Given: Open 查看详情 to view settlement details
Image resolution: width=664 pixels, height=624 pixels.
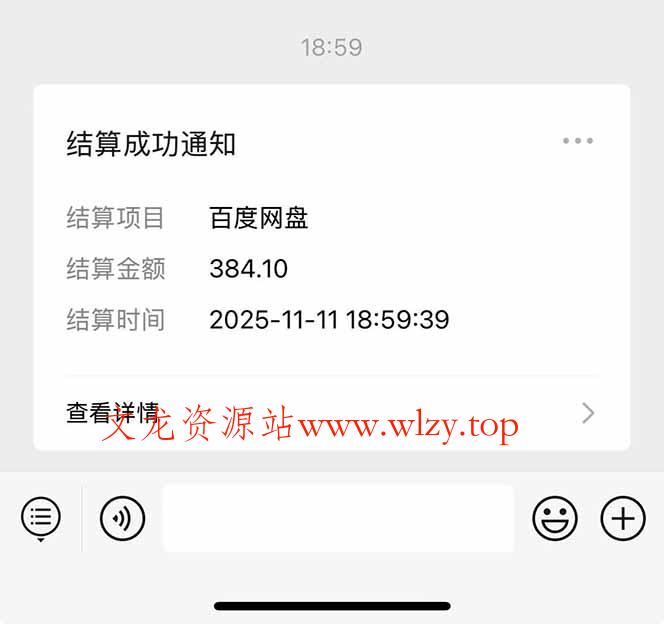Looking at the screenshot, I should [330, 412].
